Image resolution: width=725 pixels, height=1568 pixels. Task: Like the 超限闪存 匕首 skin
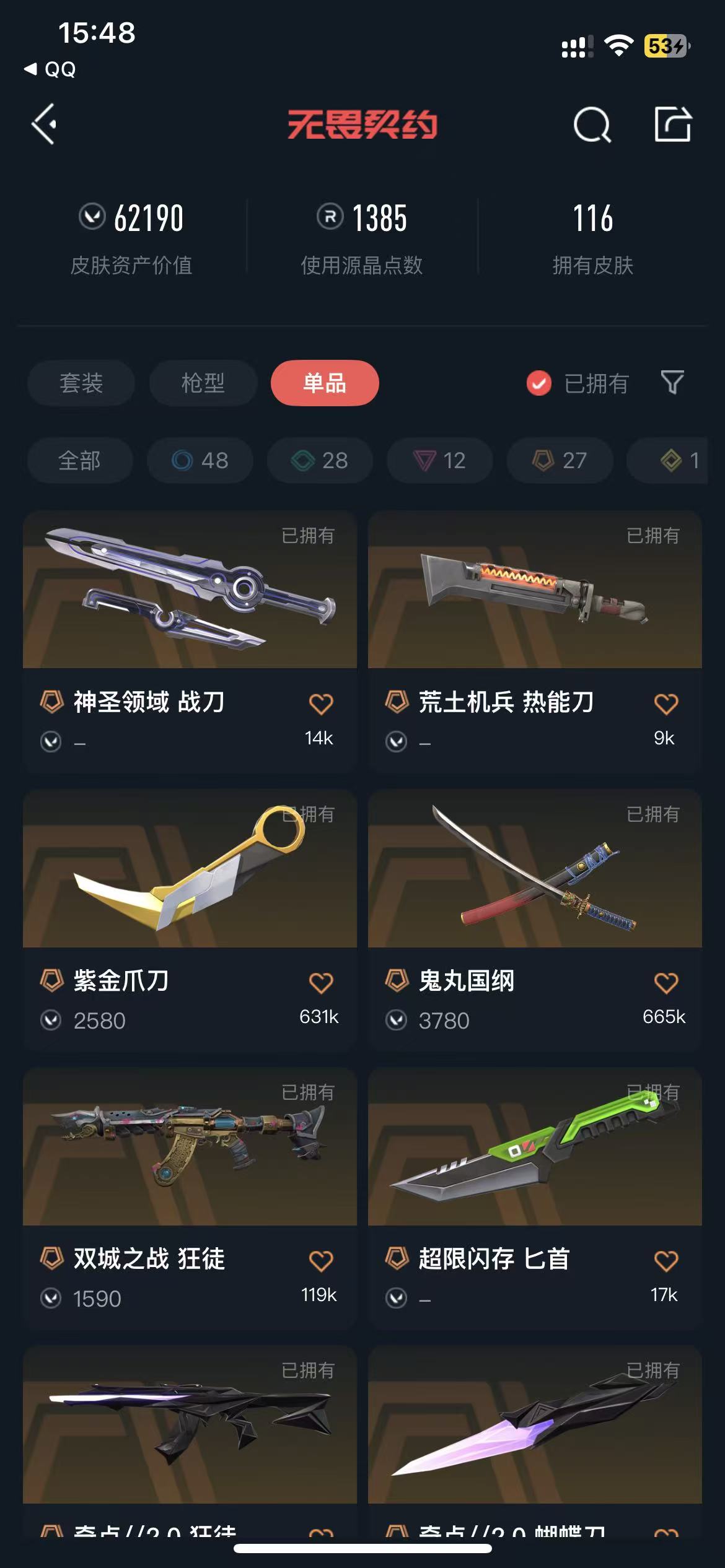(x=666, y=1261)
